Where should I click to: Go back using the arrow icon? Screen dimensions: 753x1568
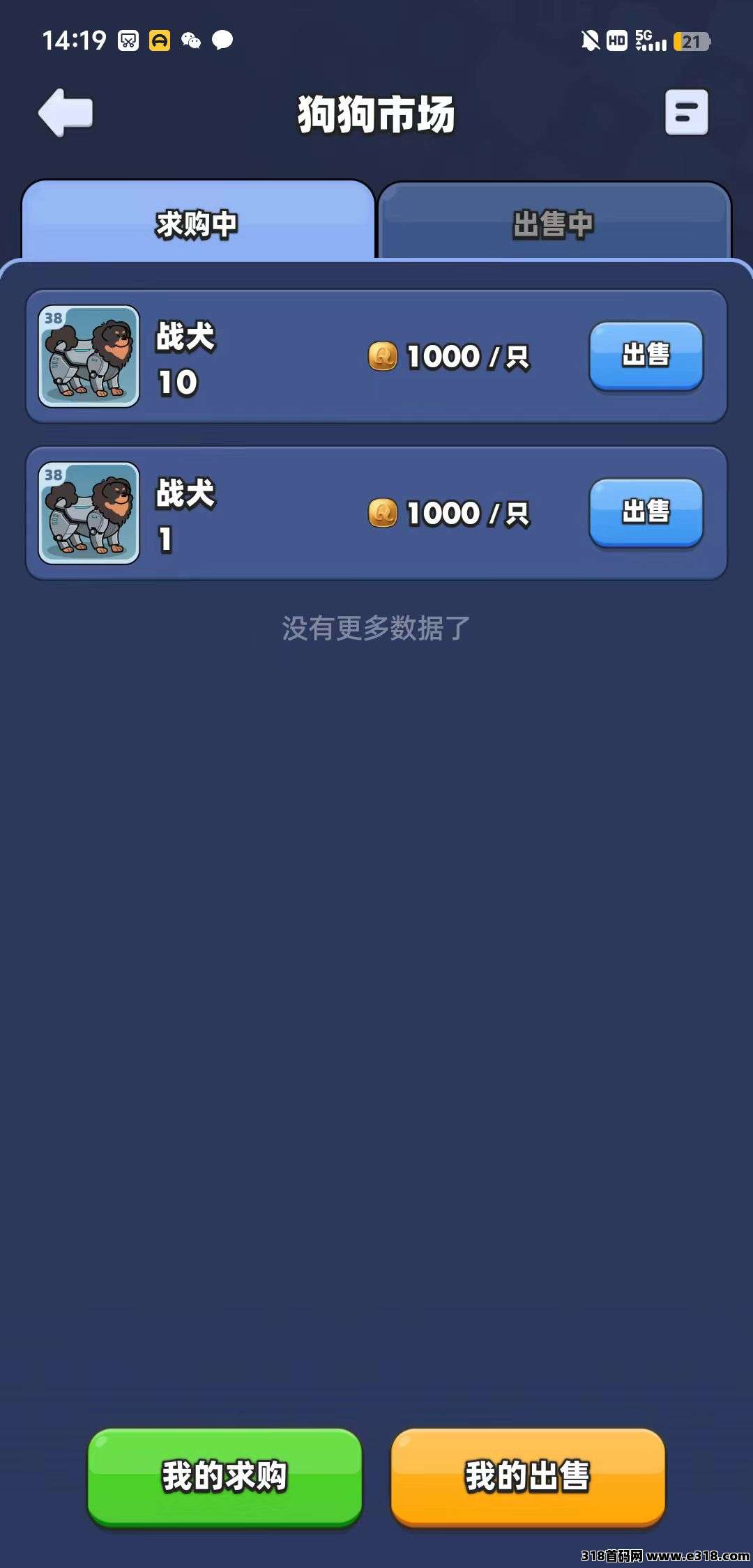pyautogui.click(x=66, y=113)
